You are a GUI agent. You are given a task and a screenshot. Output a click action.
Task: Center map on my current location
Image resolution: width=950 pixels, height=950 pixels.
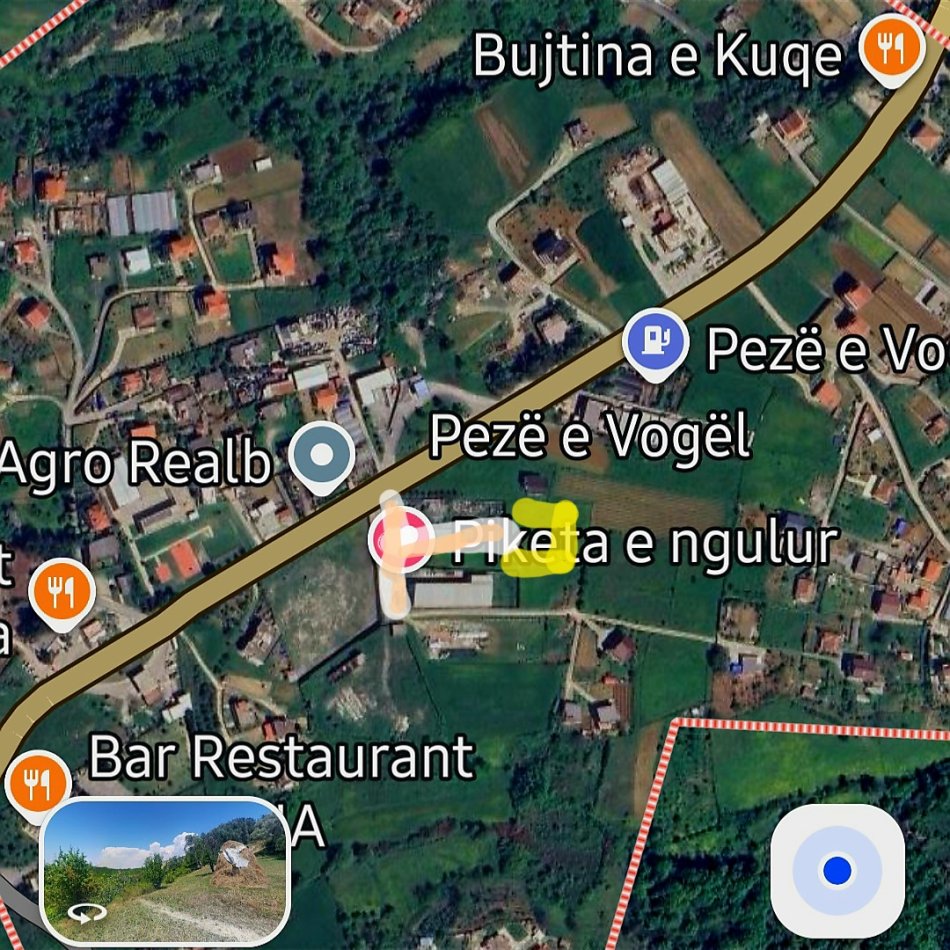(x=837, y=871)
